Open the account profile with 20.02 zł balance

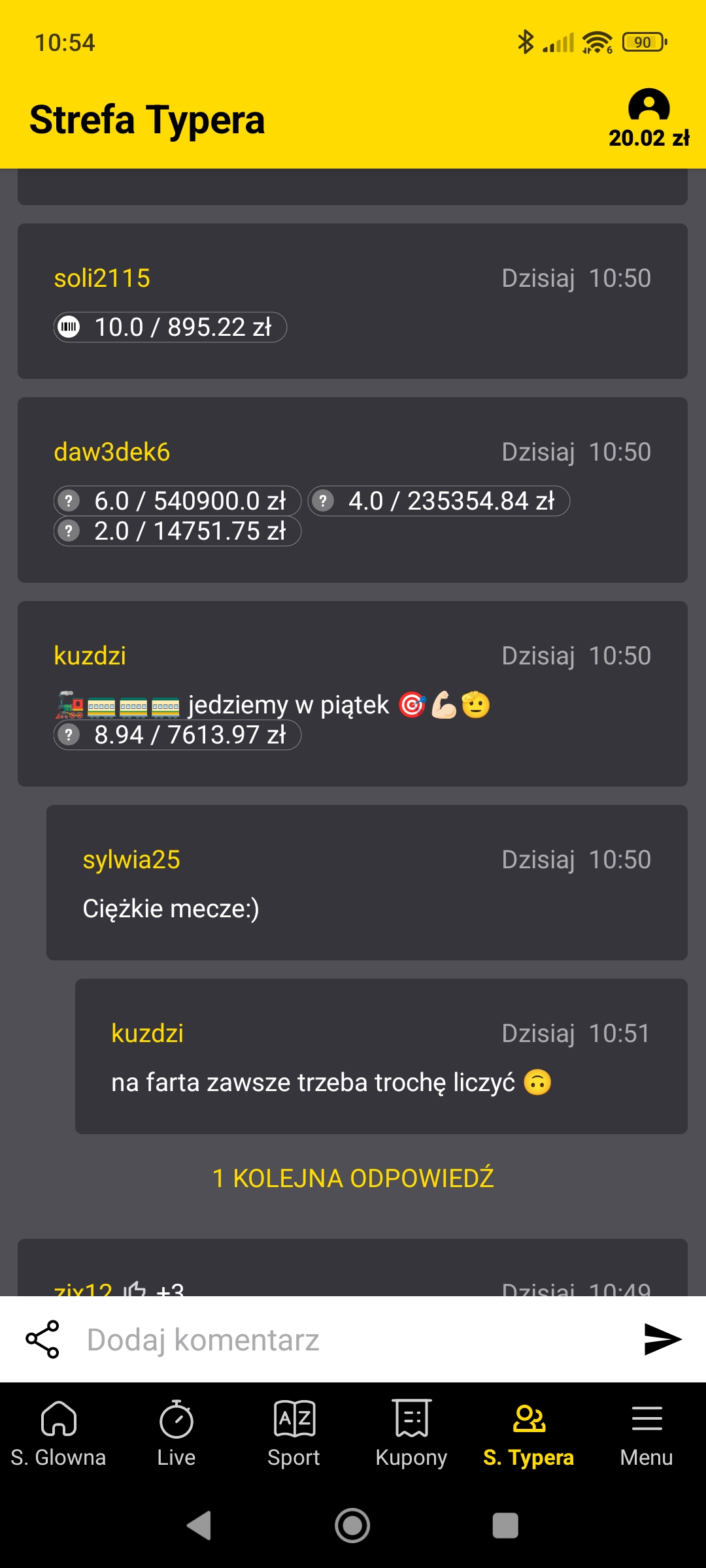[x=648, y=119]
